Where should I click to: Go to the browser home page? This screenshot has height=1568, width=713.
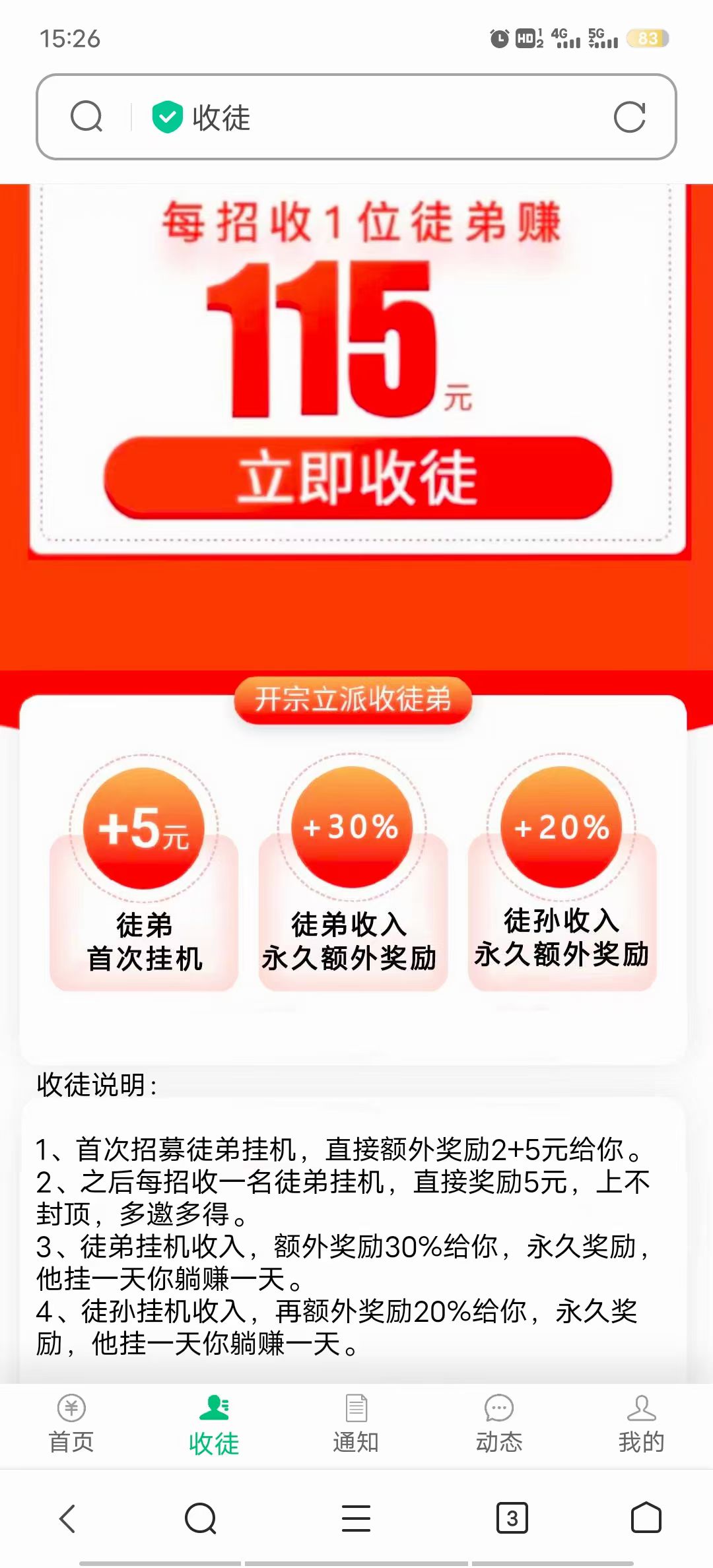(x=646, y=1518)
